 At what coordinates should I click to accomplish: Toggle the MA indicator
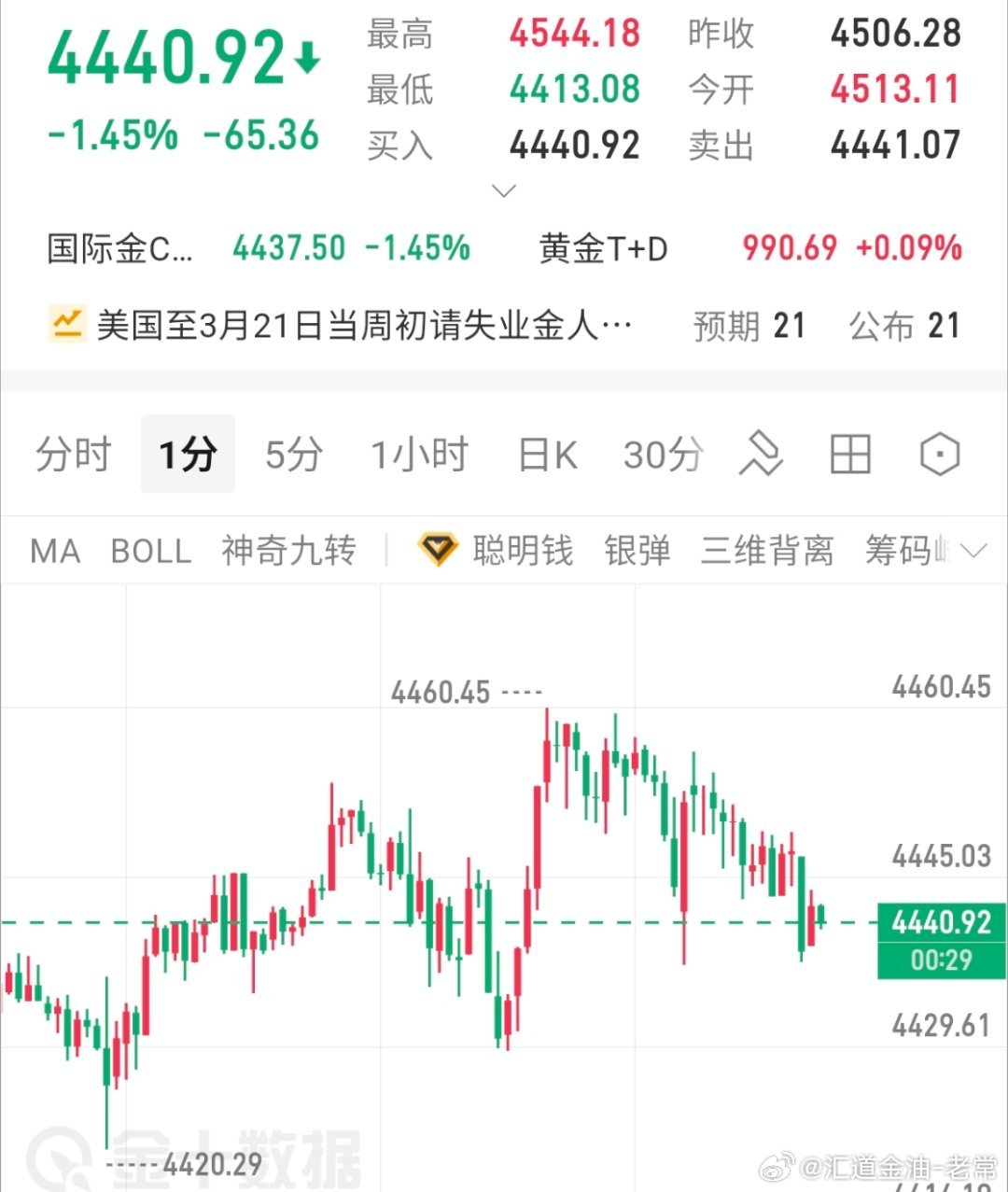[53, 551]
